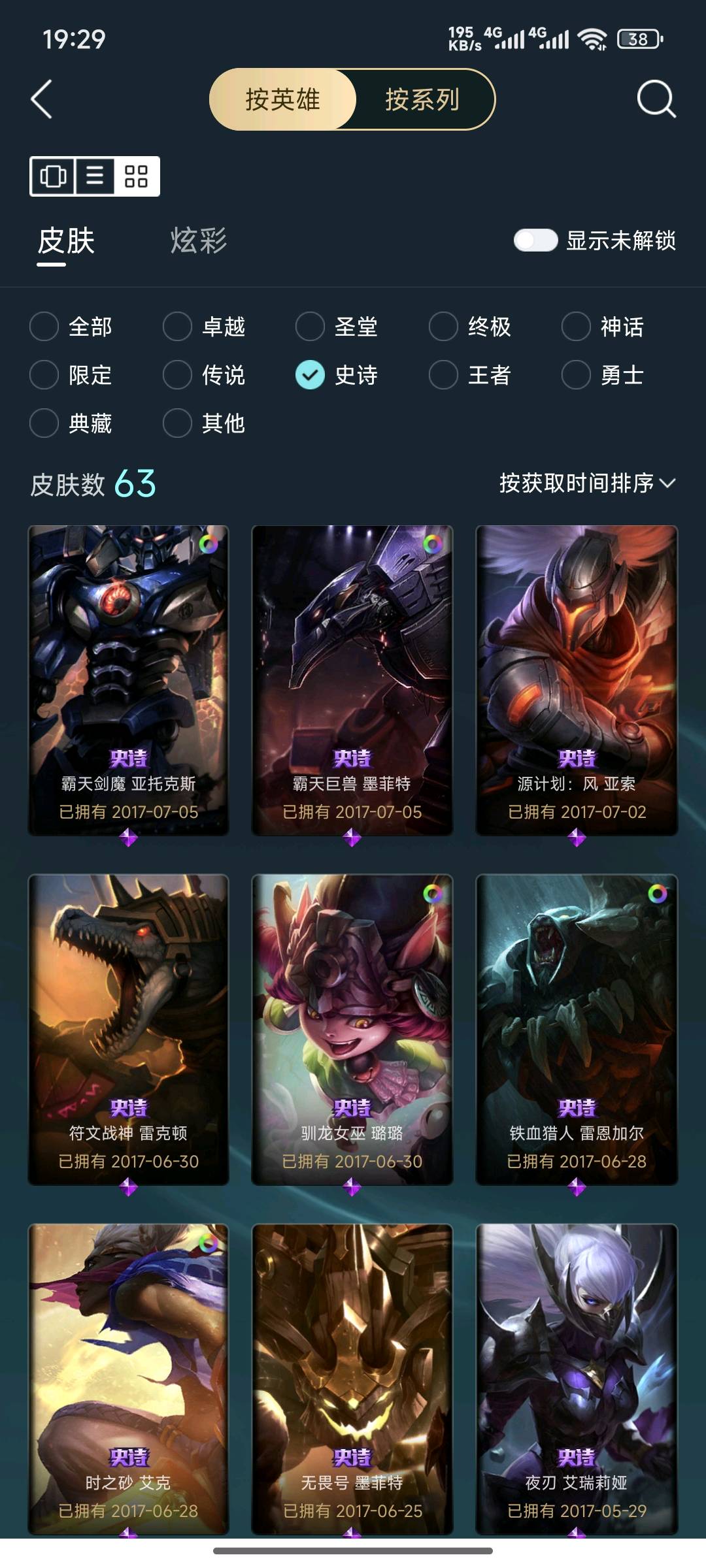Open the 炫彩 tab
This screenshot has width=706, height=1568.
198,240
